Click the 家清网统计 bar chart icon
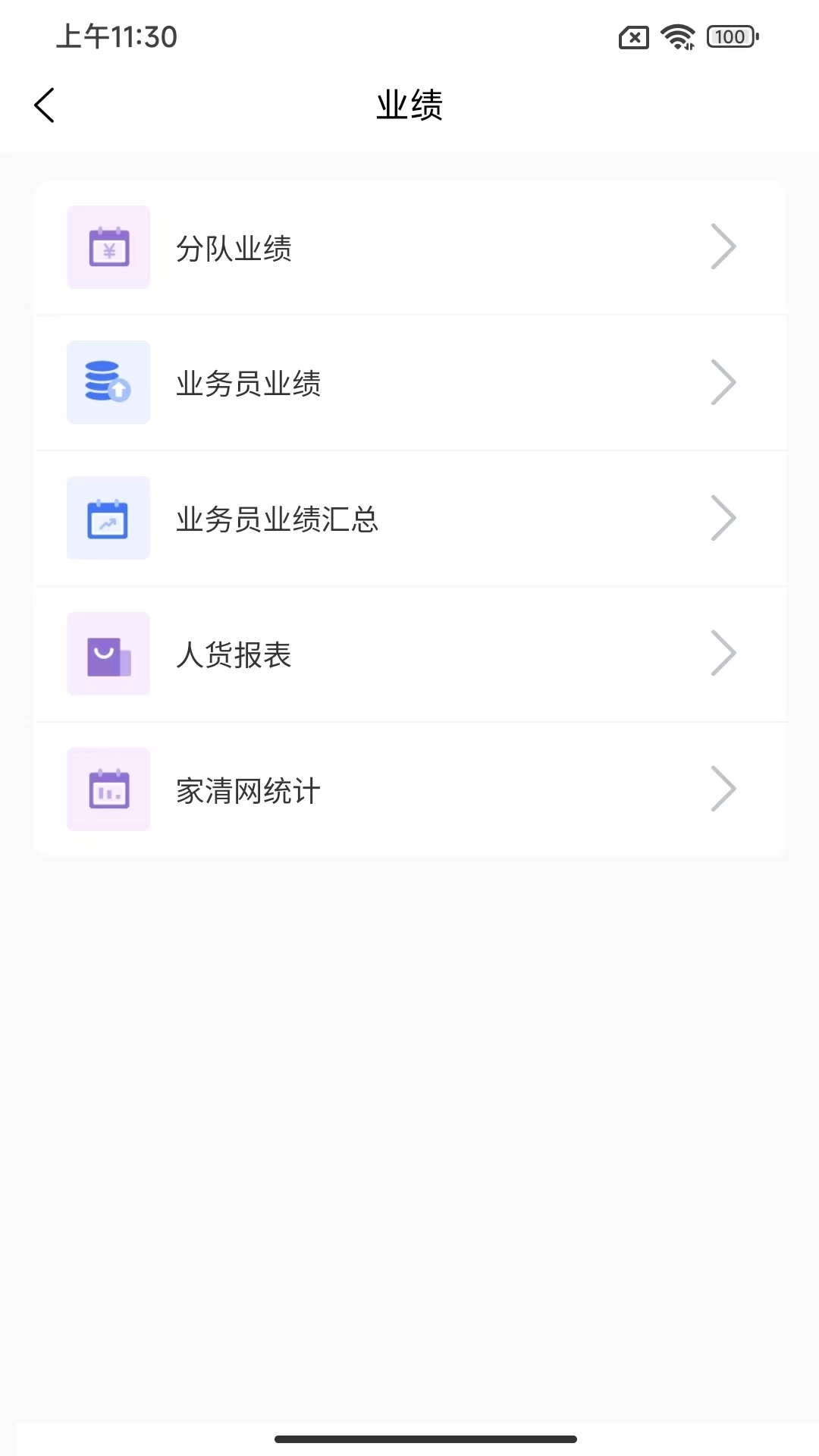 pyautogui.click(x=108, y=789)
